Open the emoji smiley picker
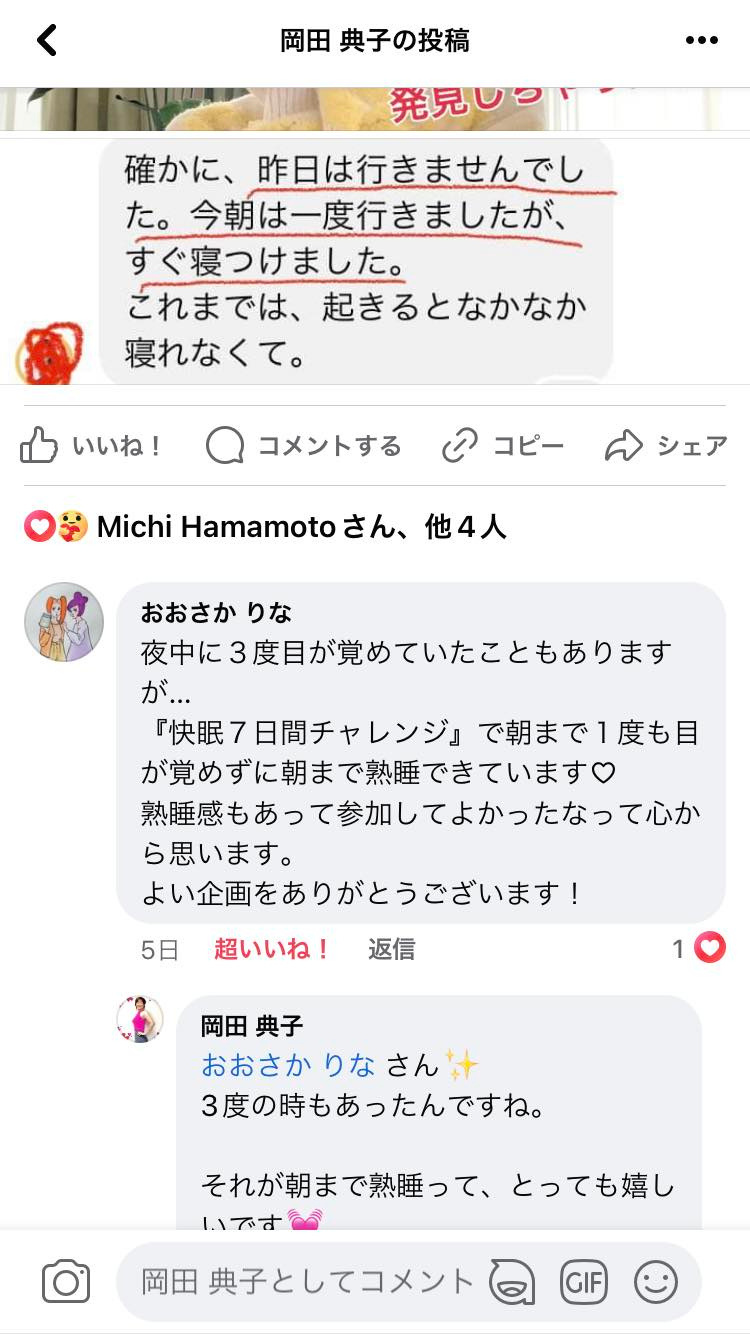 pyautogui.click(x=656, y=1282)
